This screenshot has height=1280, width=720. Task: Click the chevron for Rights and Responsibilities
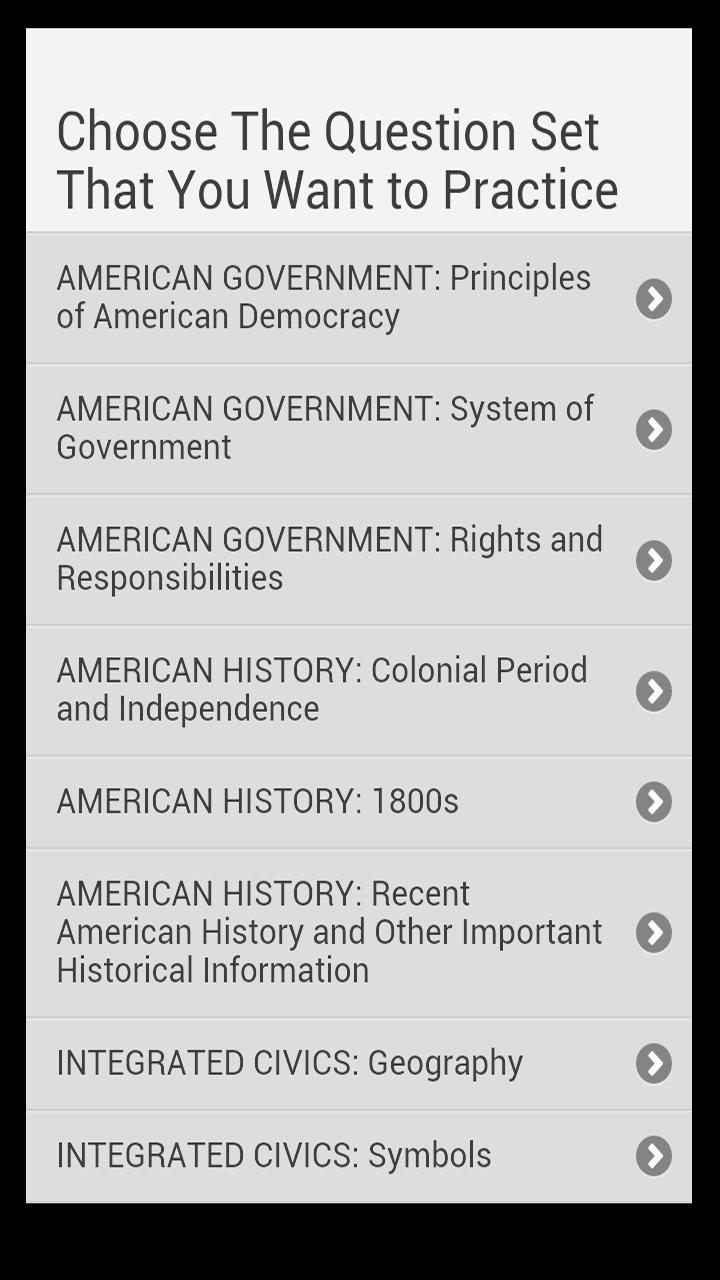653,559
